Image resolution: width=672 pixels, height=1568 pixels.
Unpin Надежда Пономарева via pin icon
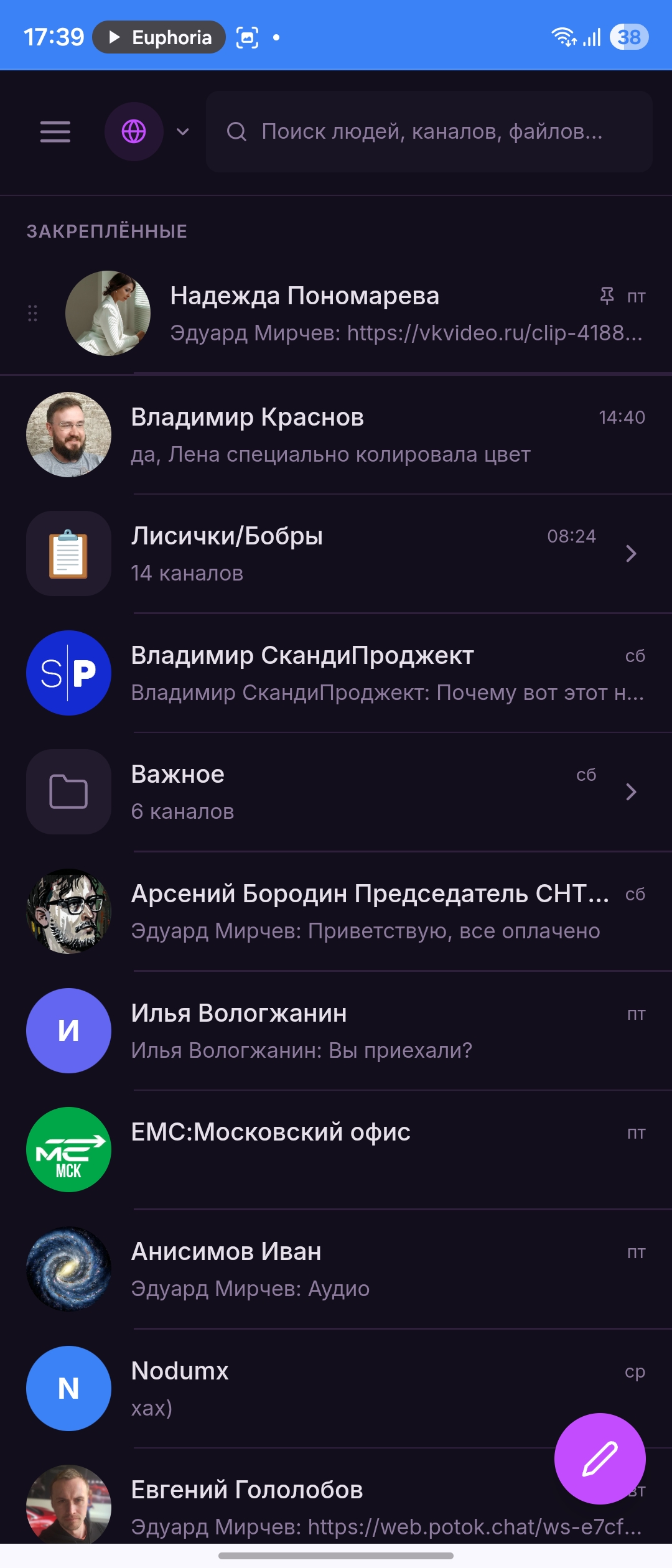tap(607, 295)
